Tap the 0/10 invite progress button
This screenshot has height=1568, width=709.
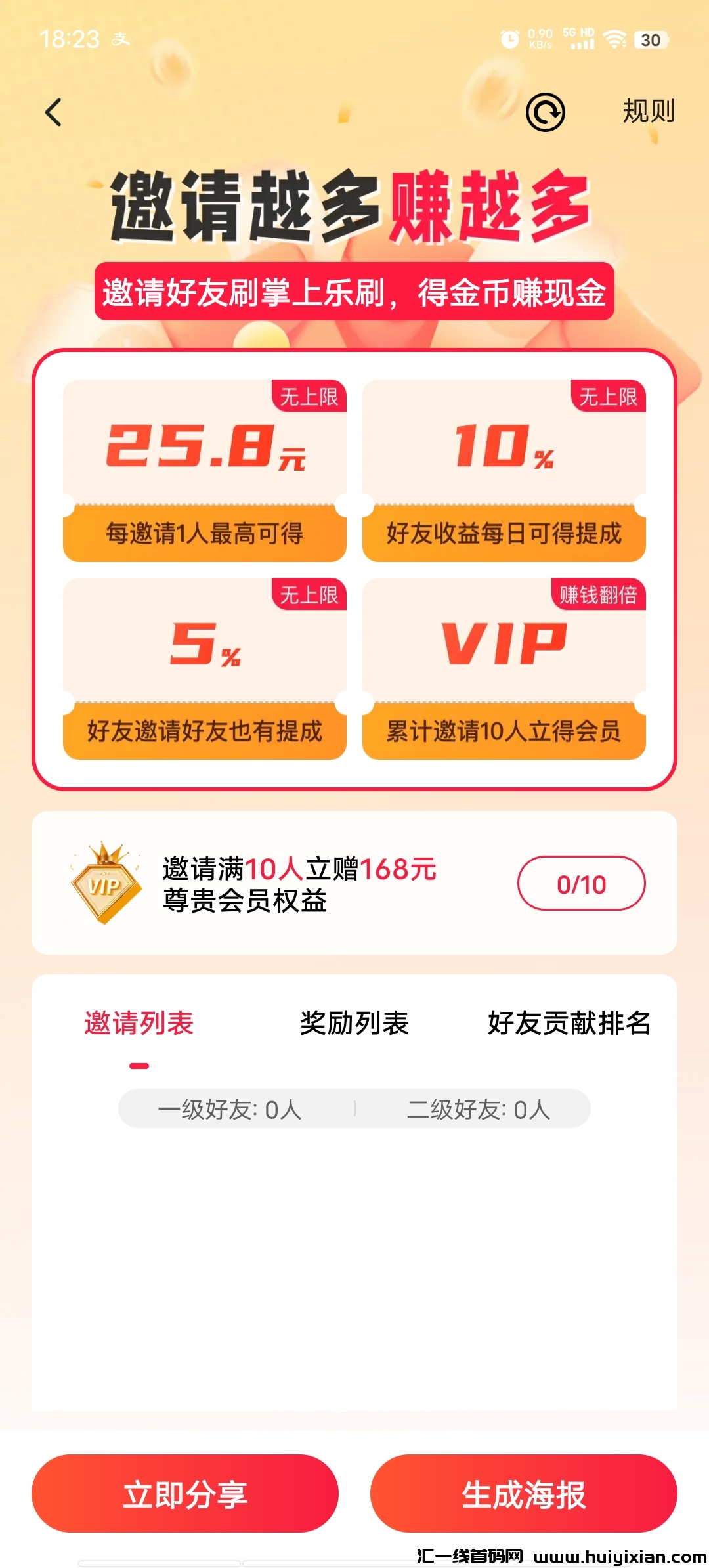point(581,884)
